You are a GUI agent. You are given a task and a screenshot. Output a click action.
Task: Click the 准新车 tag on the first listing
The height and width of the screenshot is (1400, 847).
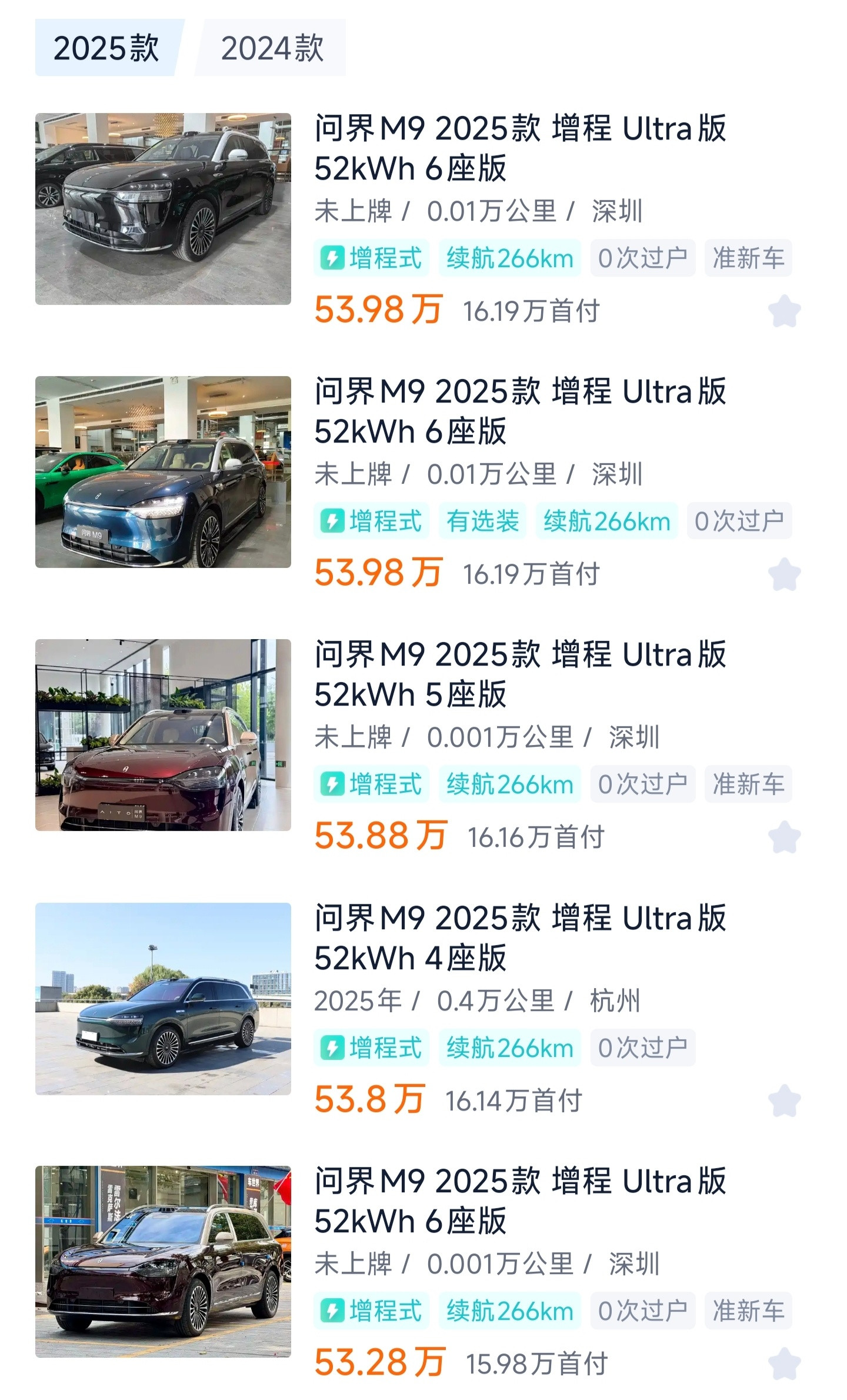pyautogui.click(x=748, y=258)
